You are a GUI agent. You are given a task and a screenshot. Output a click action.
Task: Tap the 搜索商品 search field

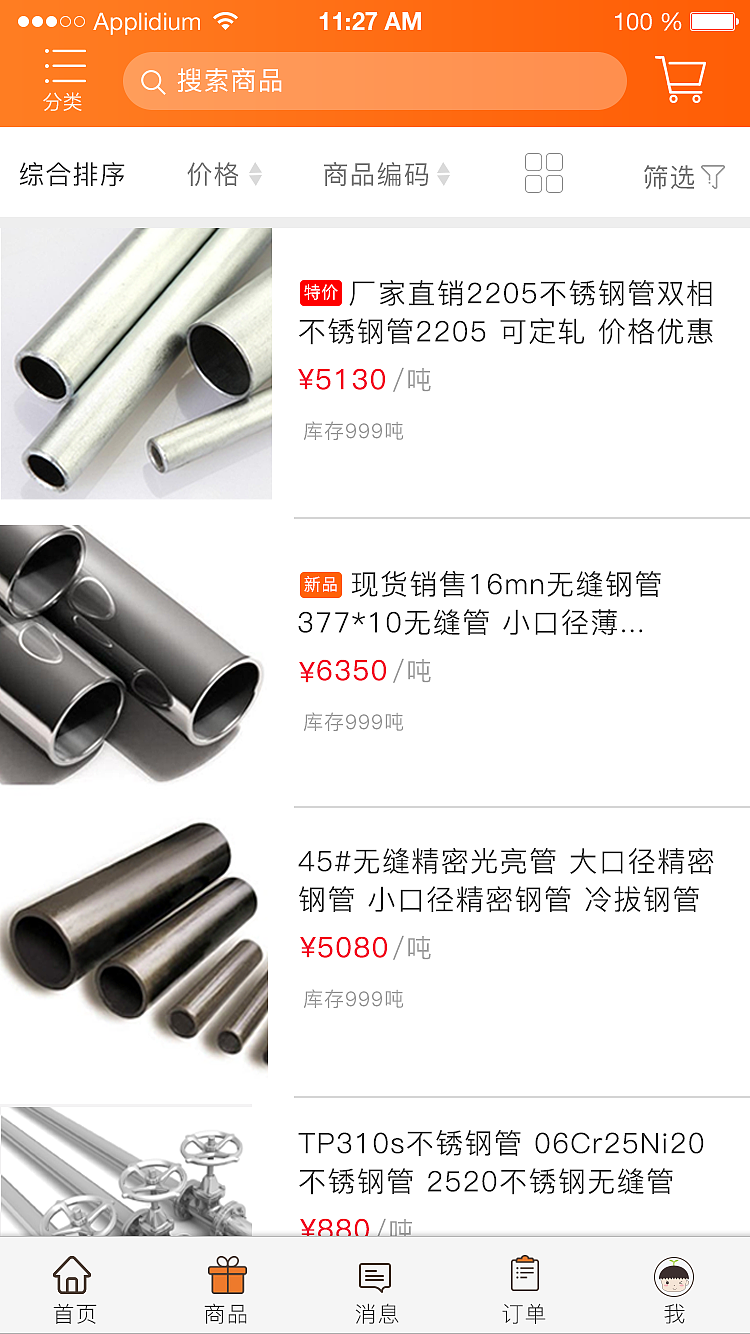374,81
